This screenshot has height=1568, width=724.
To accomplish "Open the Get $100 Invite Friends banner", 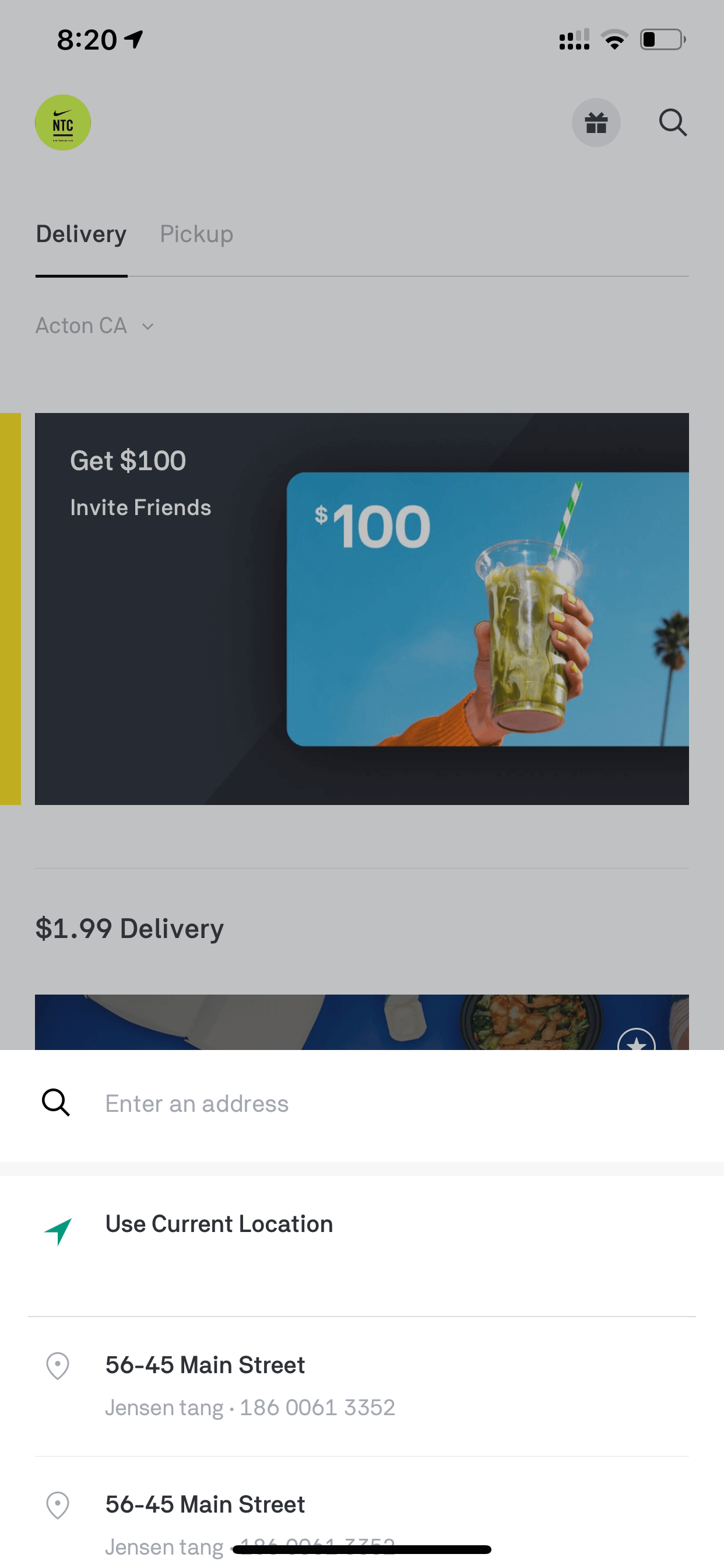I will pos(362,608).
